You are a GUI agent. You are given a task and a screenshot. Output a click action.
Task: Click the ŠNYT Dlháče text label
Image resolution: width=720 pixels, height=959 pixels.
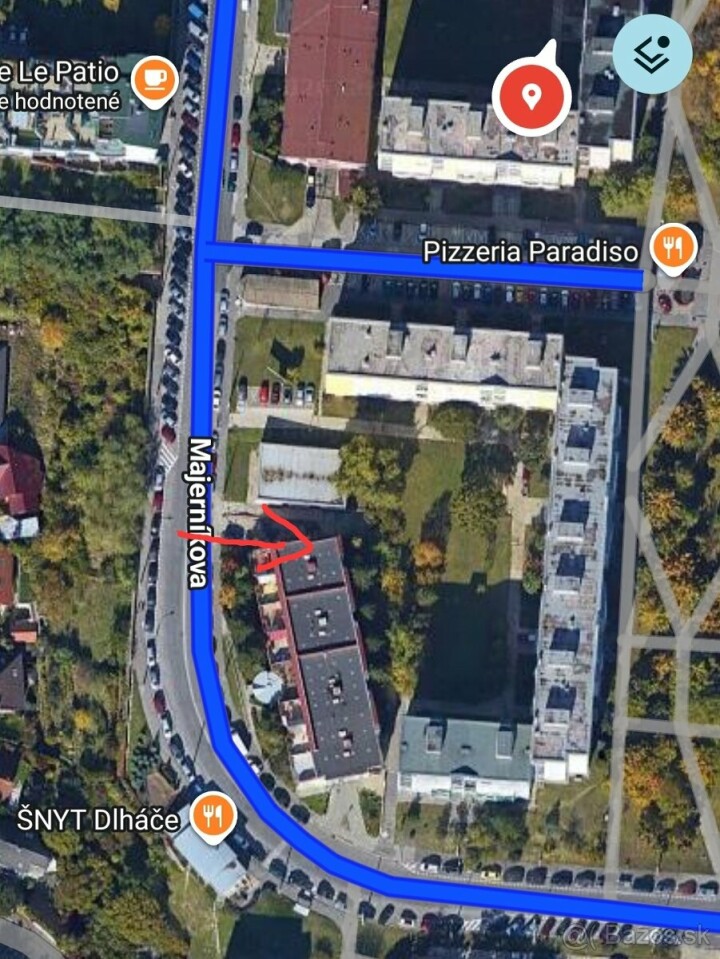99,817
